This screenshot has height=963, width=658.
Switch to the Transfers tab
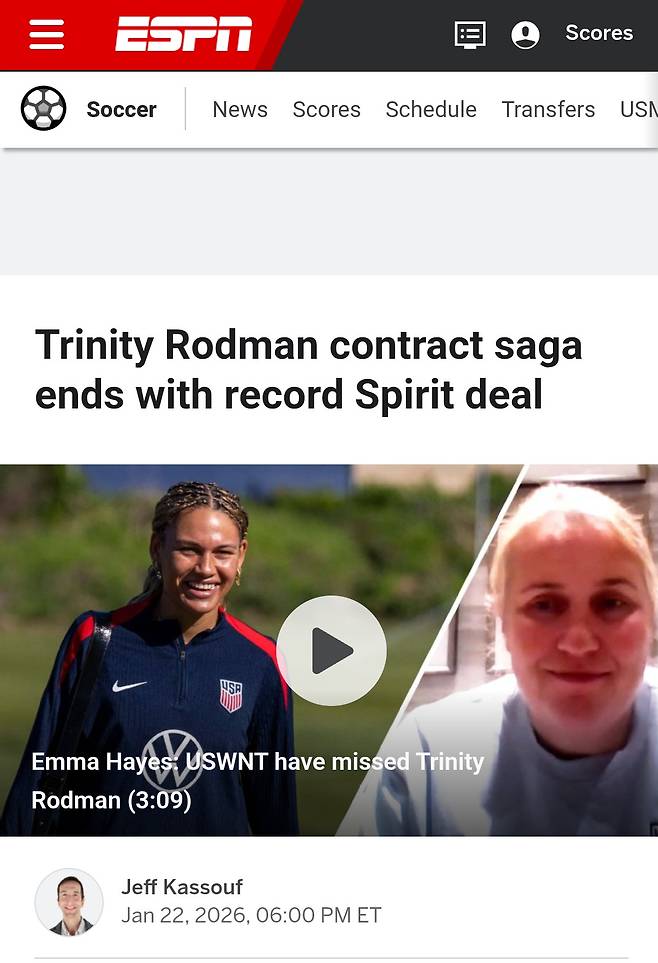(x=548, y=109)
